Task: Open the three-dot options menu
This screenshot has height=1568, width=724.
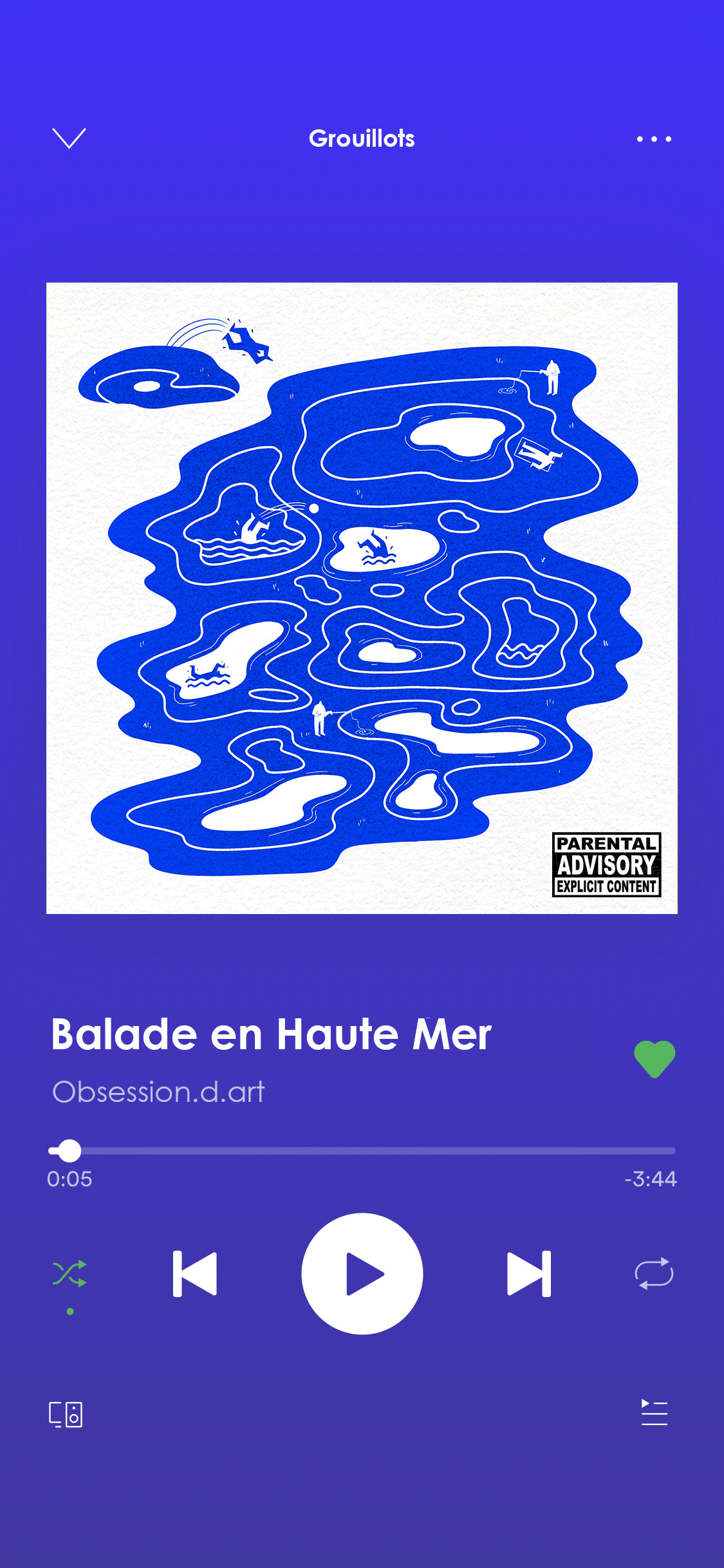Action: click(x=654, y=139)
